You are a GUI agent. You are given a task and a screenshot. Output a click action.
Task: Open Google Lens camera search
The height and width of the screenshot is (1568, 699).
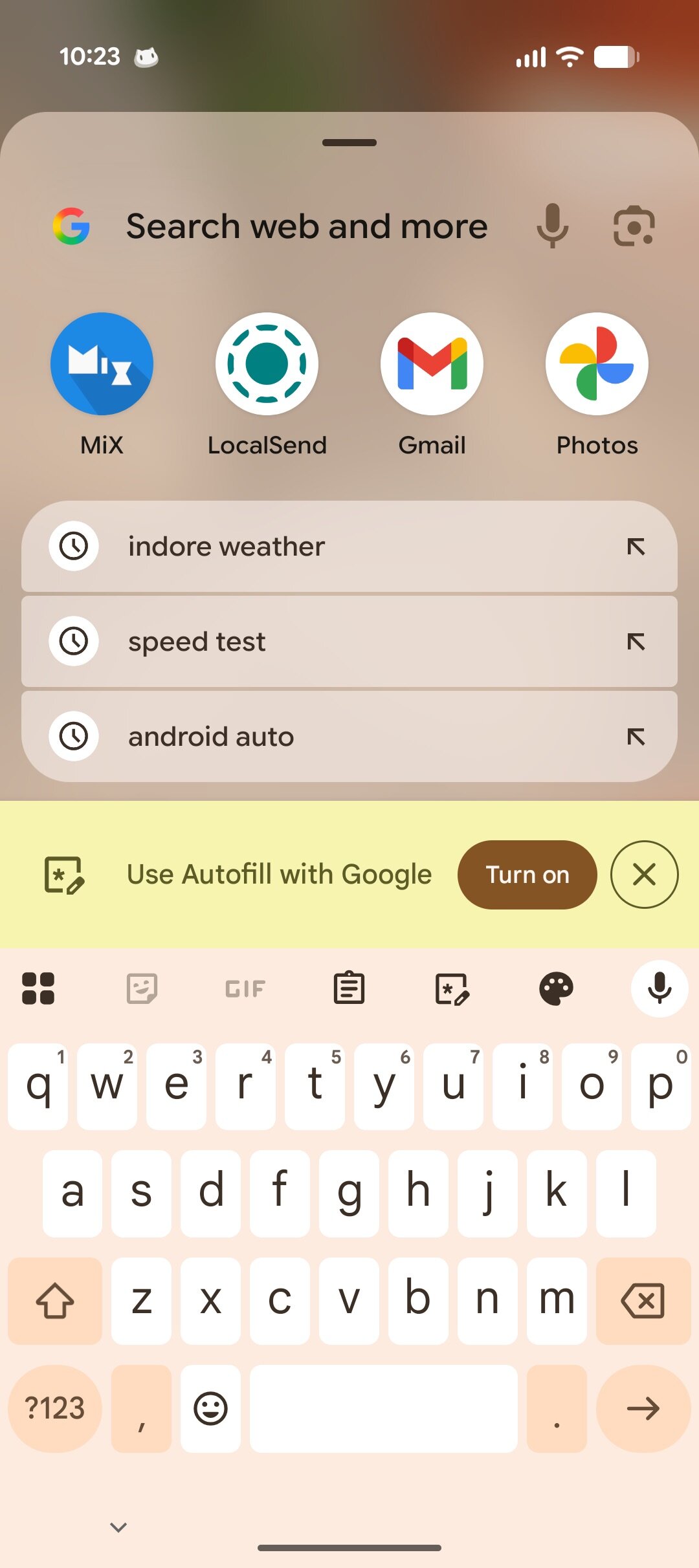634,226
